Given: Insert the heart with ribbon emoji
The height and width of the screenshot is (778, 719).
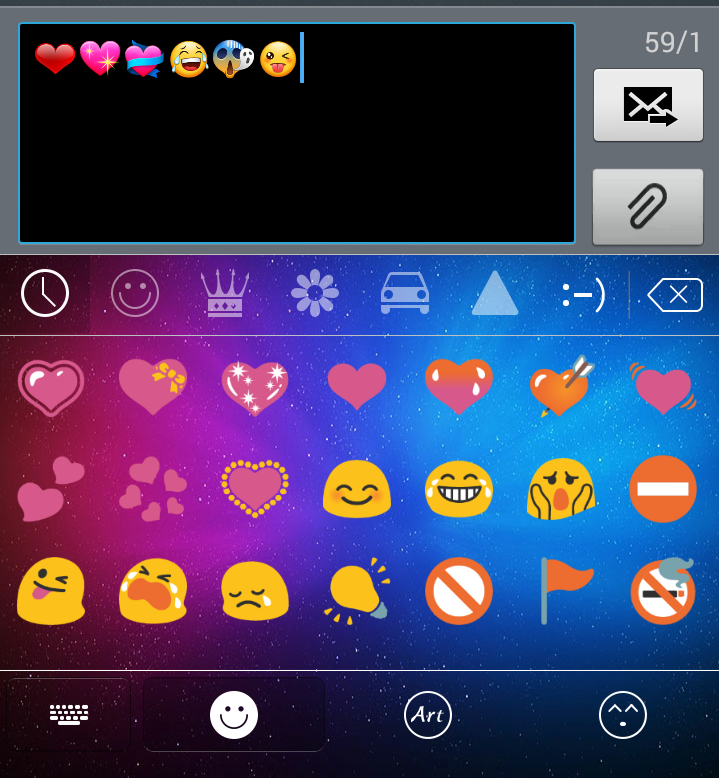Looking at the screenshot, I should point(153,386).
